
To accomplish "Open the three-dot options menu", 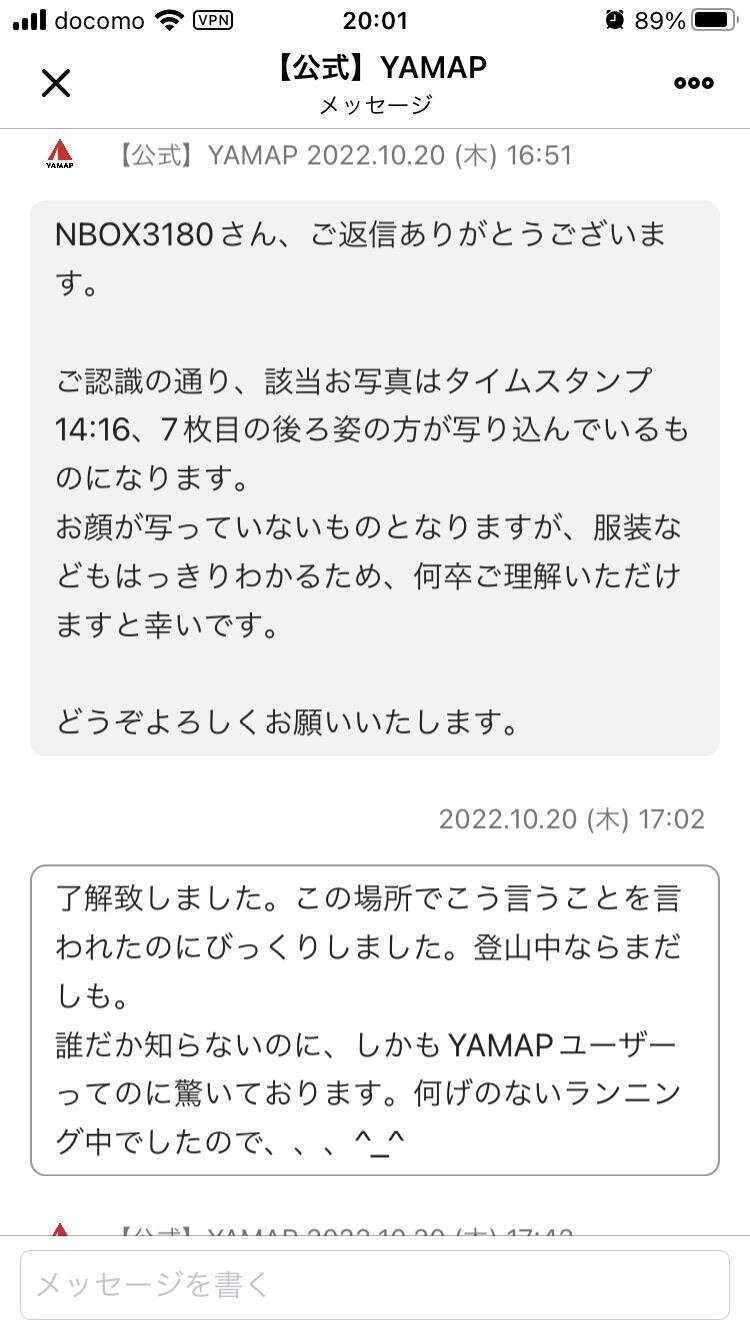I will pyautogui.click(x=691, y=83).
